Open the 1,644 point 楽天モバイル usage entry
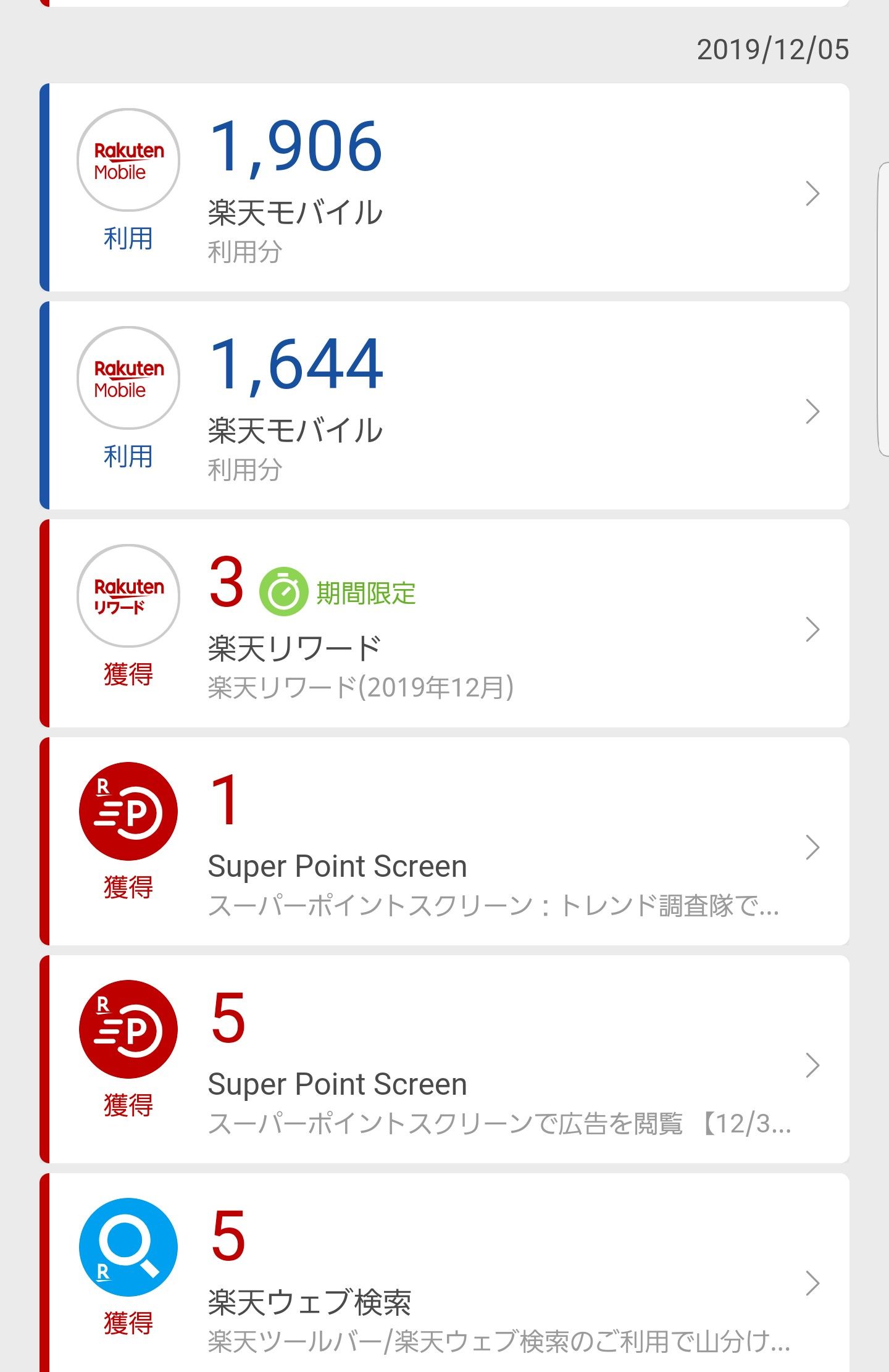Viewport: 889px width, 1372px height. pyautogui.click(x=444, y=406)
